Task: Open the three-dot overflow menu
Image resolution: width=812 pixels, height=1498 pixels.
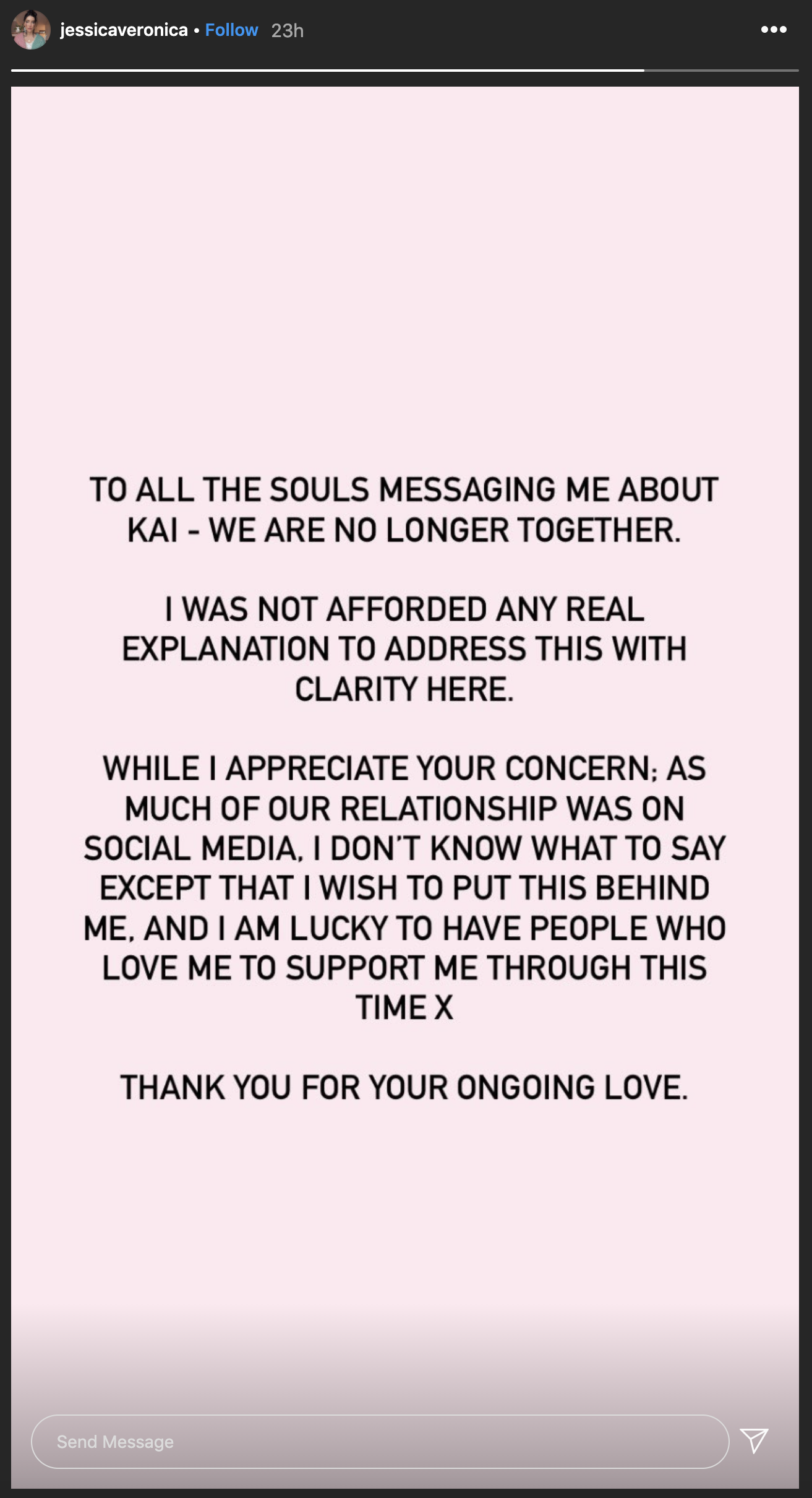Action: point(774,29)
